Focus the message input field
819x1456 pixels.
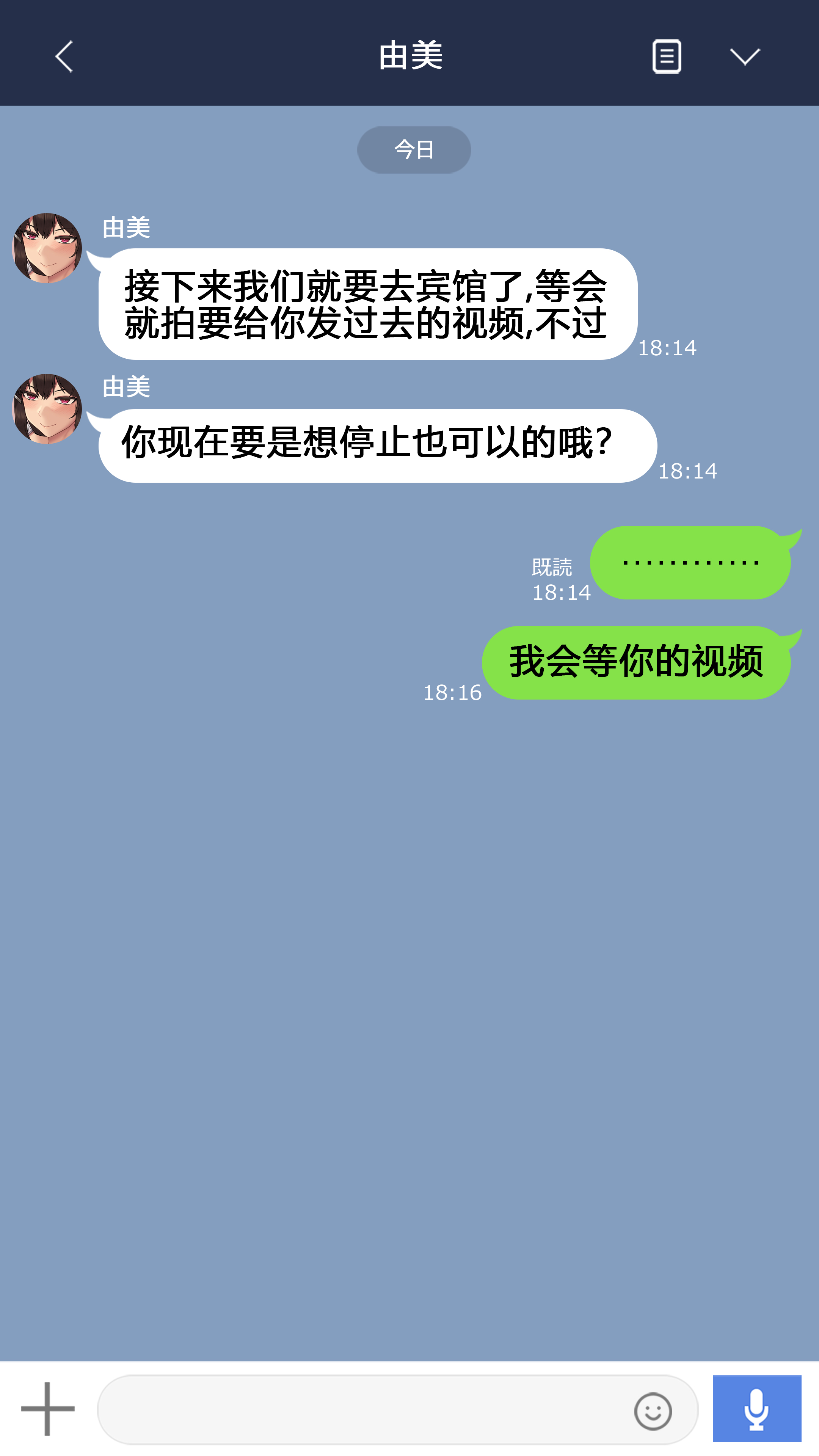point(362,1410)
